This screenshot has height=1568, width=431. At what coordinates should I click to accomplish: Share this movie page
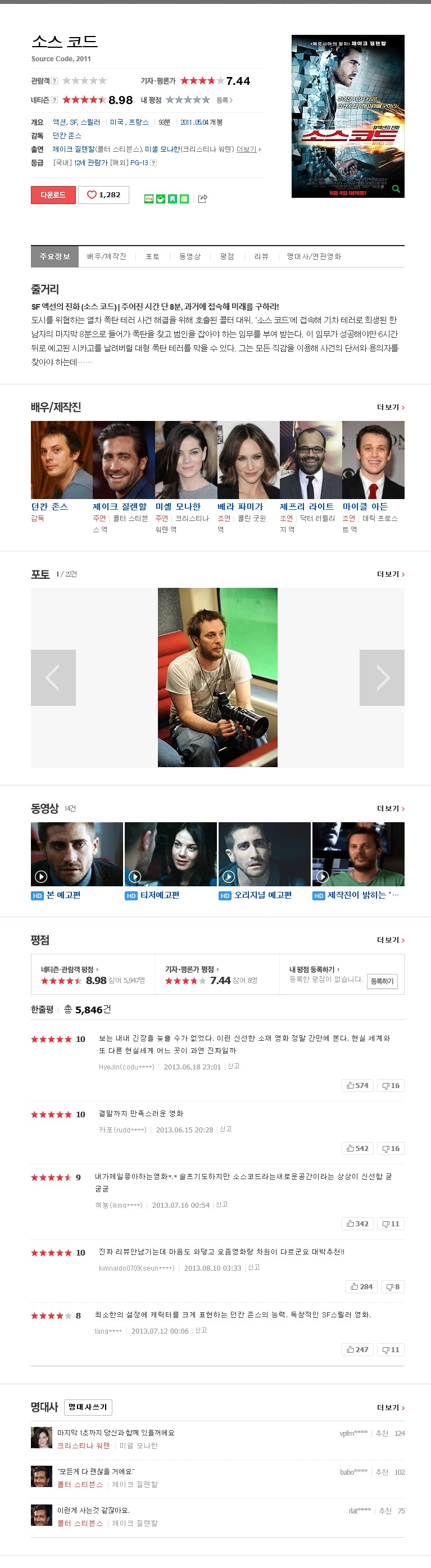tap(203, 198)
